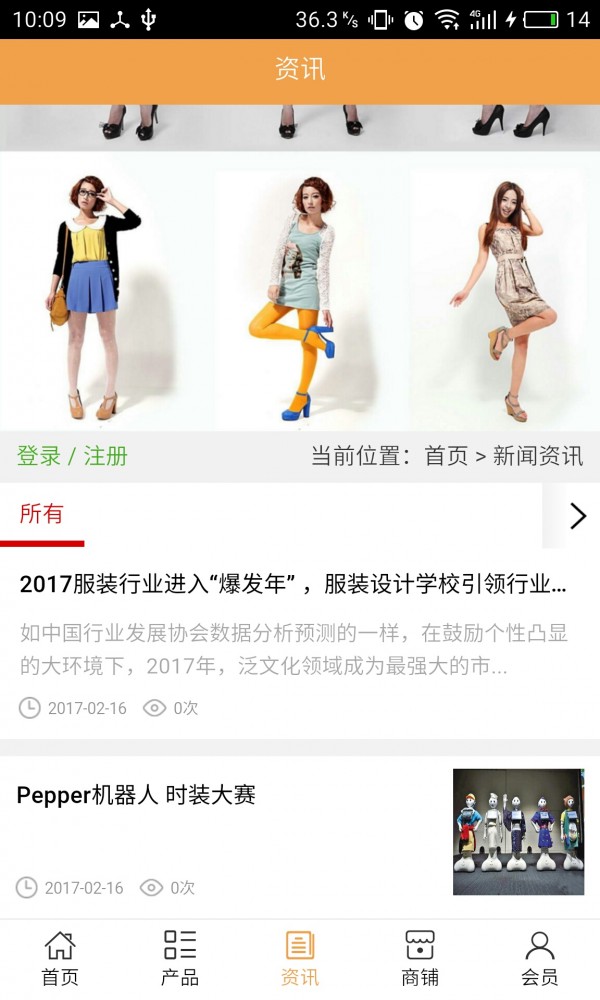Go to 首页 via breadcrumb link
600x1000 pixels.
click(446, 456)
